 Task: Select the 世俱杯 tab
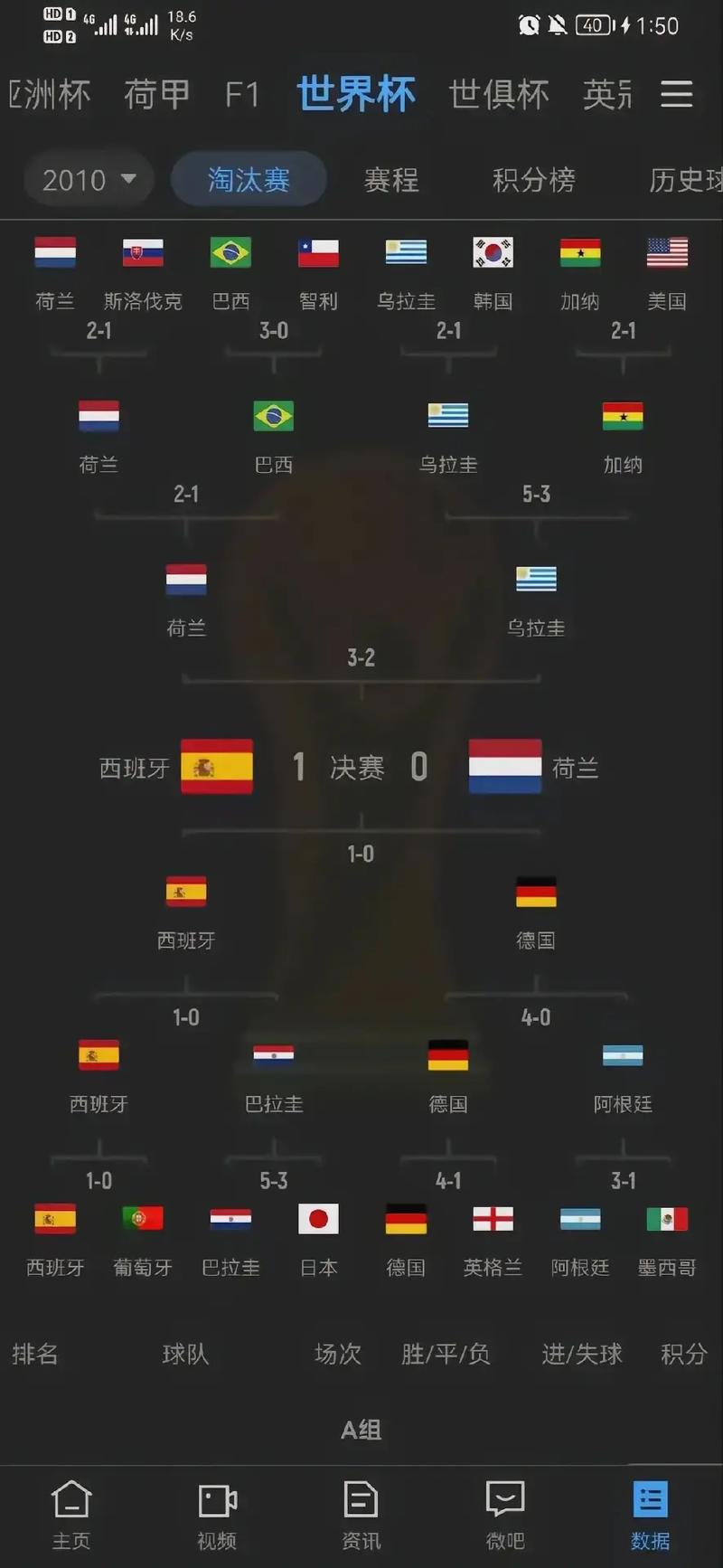(x=499, y=94)
